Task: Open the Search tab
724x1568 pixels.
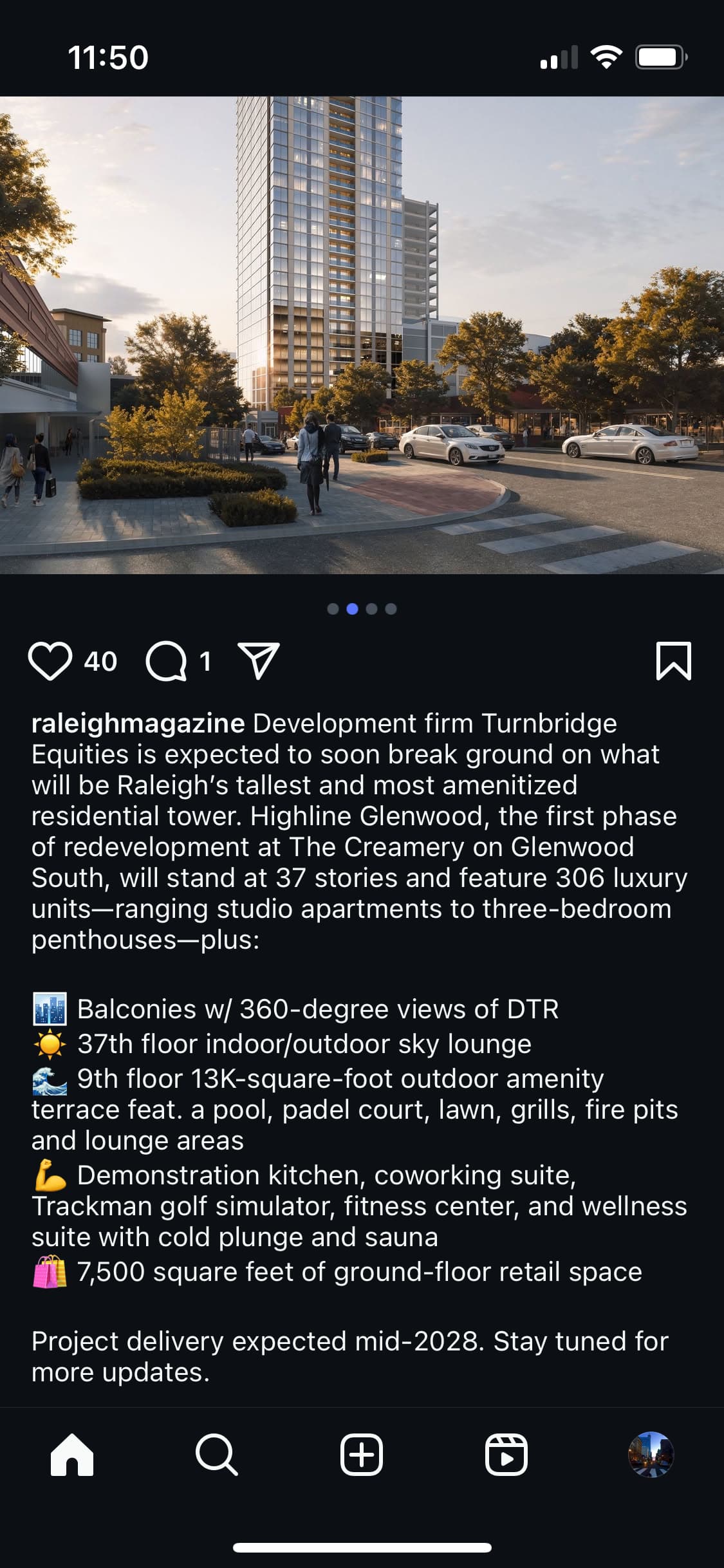Action: (x=217, y=1454)
